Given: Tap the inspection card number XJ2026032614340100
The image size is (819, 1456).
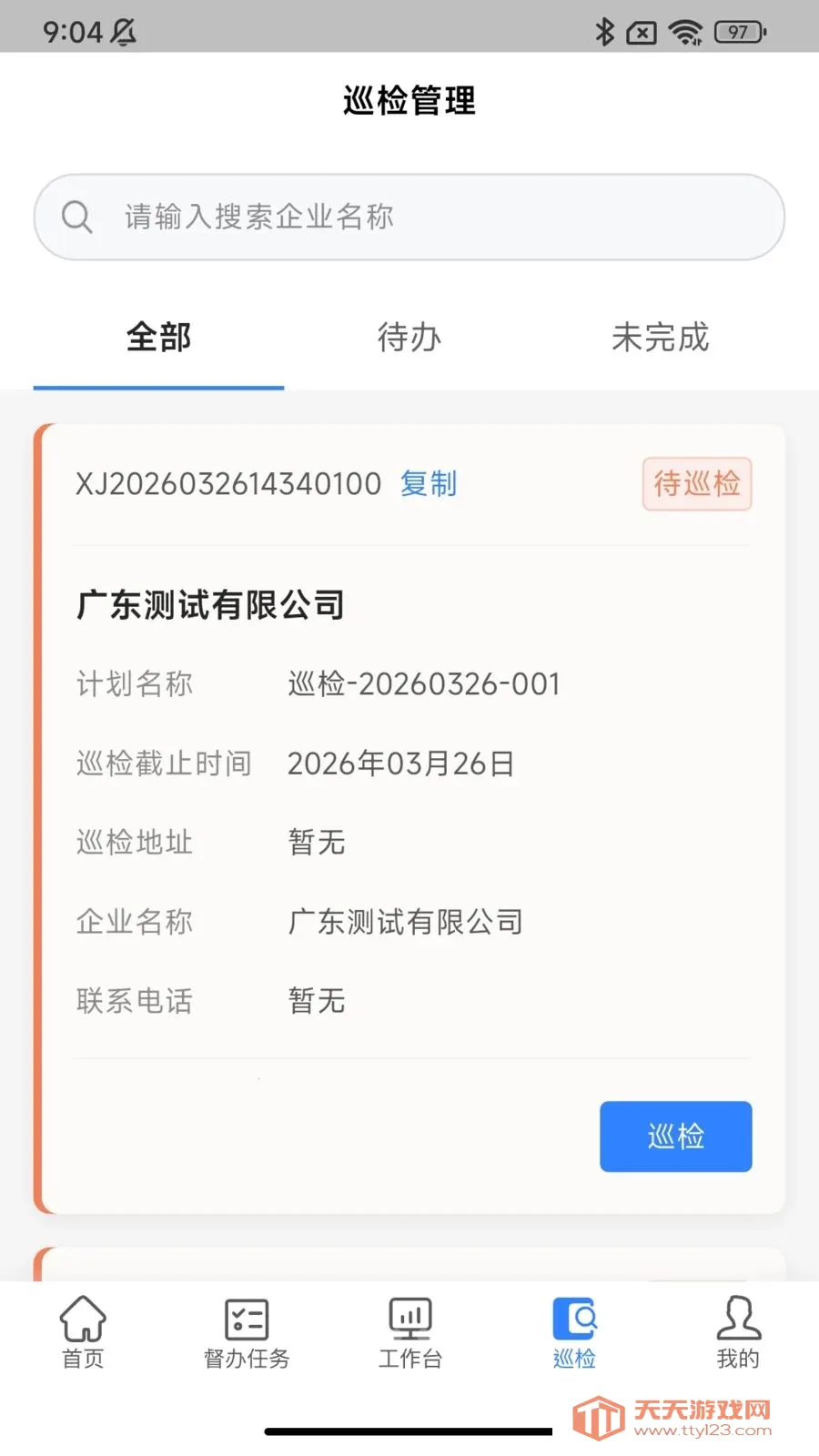Looking at the screenshot, I should [228, 484].
